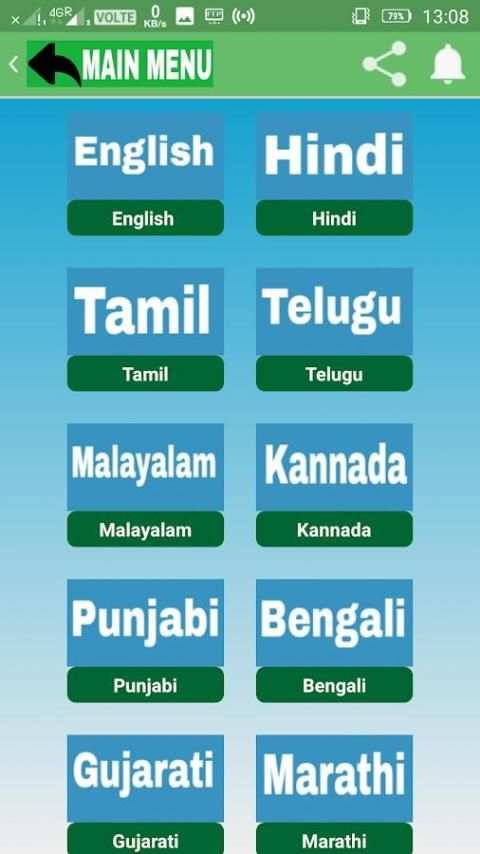Select the Malayalam tile
Viewport: 480px width, 854px height.
click(x=145, y=485)
